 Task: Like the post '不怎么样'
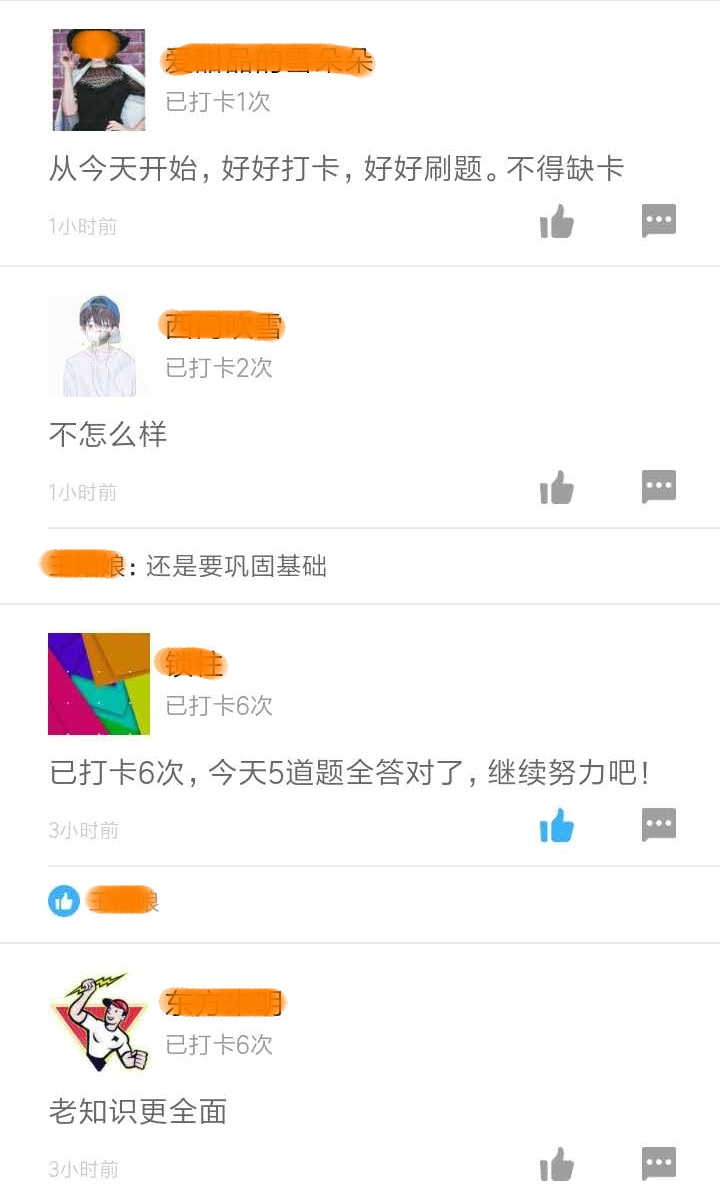coord(557,488)
